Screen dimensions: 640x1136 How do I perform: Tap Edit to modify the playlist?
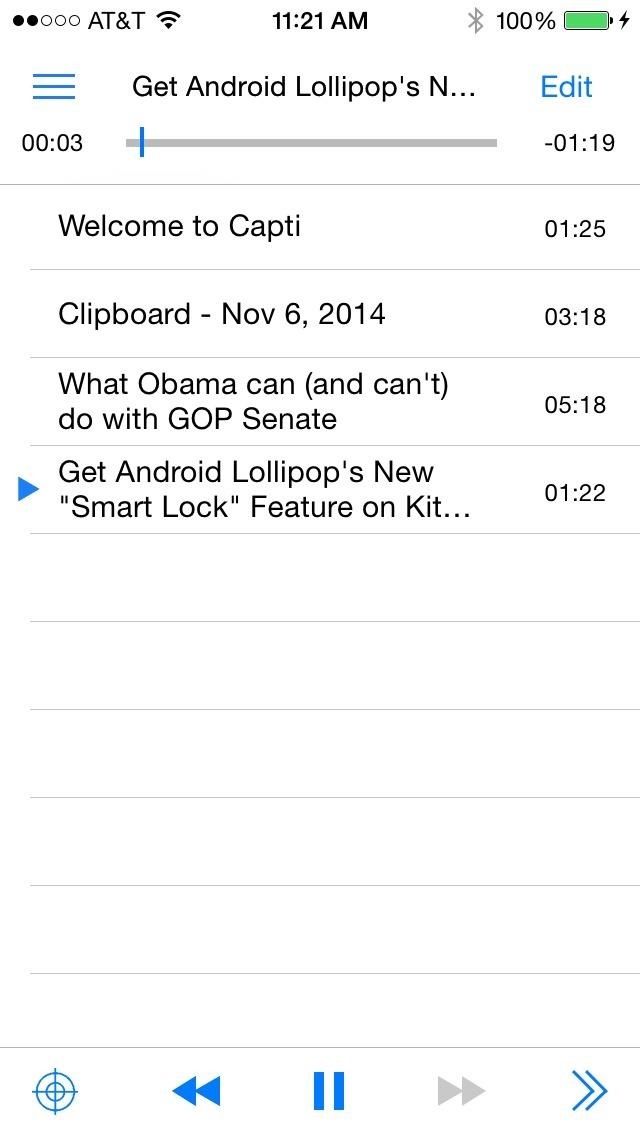(x=566, y=87)
